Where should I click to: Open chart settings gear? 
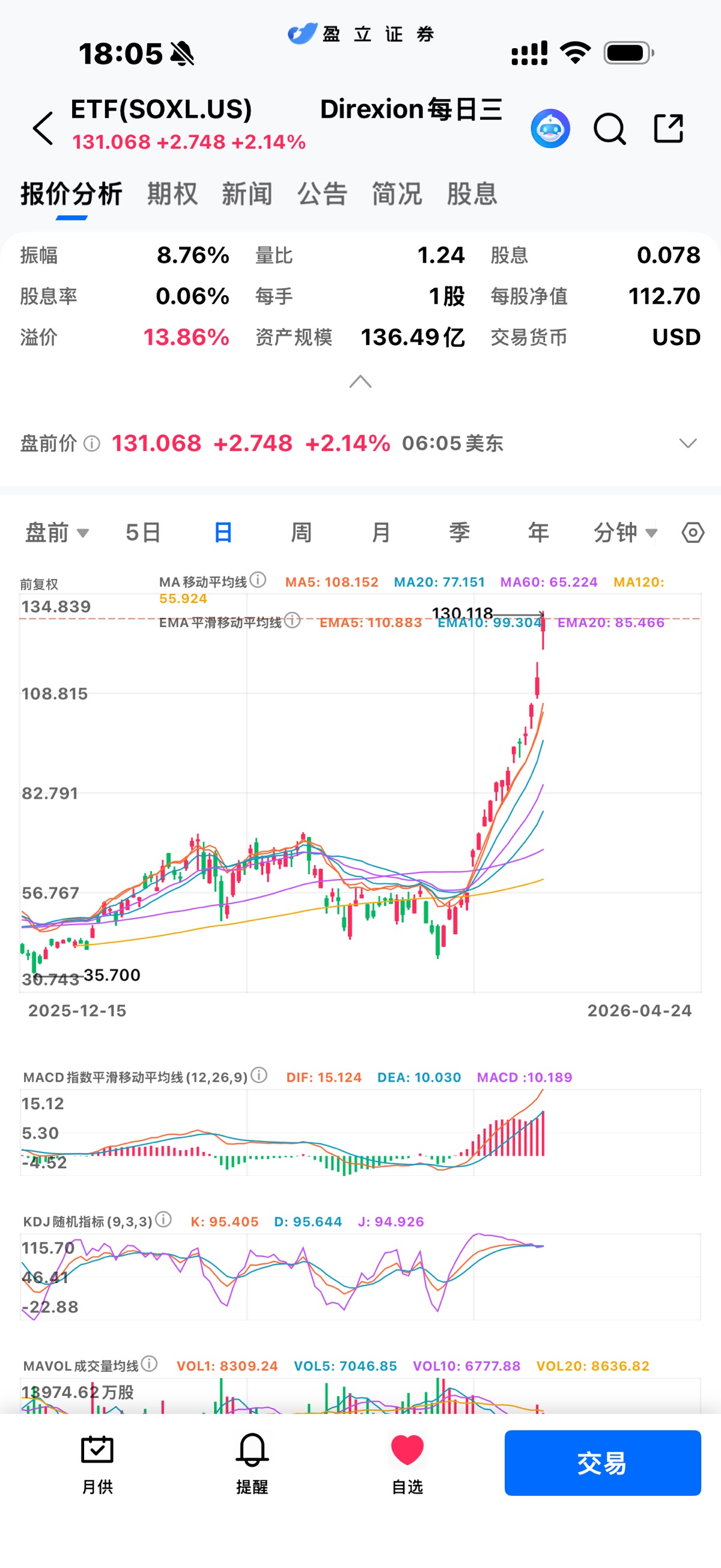coord(692,533)
